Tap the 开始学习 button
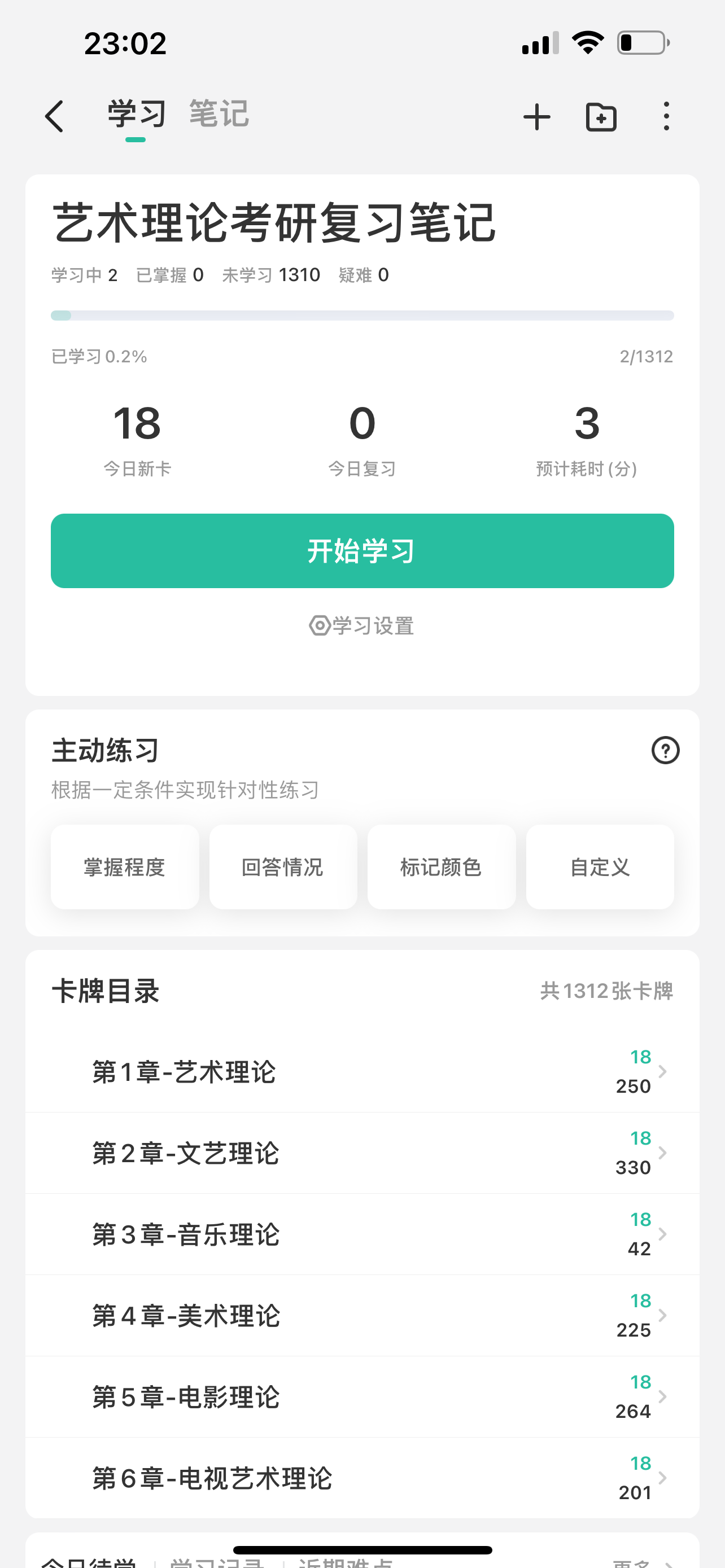 click(x=362, y=551)
